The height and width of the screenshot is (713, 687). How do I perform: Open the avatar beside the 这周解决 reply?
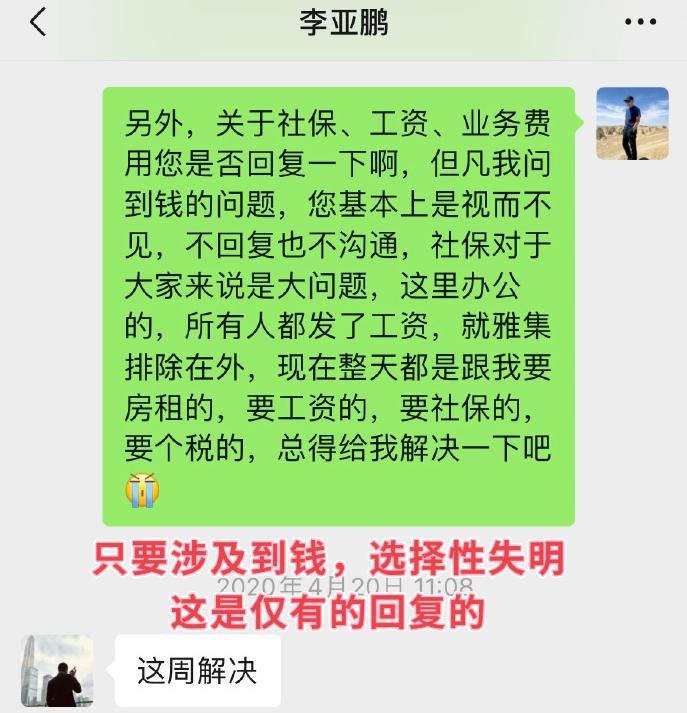coord(57,671)
